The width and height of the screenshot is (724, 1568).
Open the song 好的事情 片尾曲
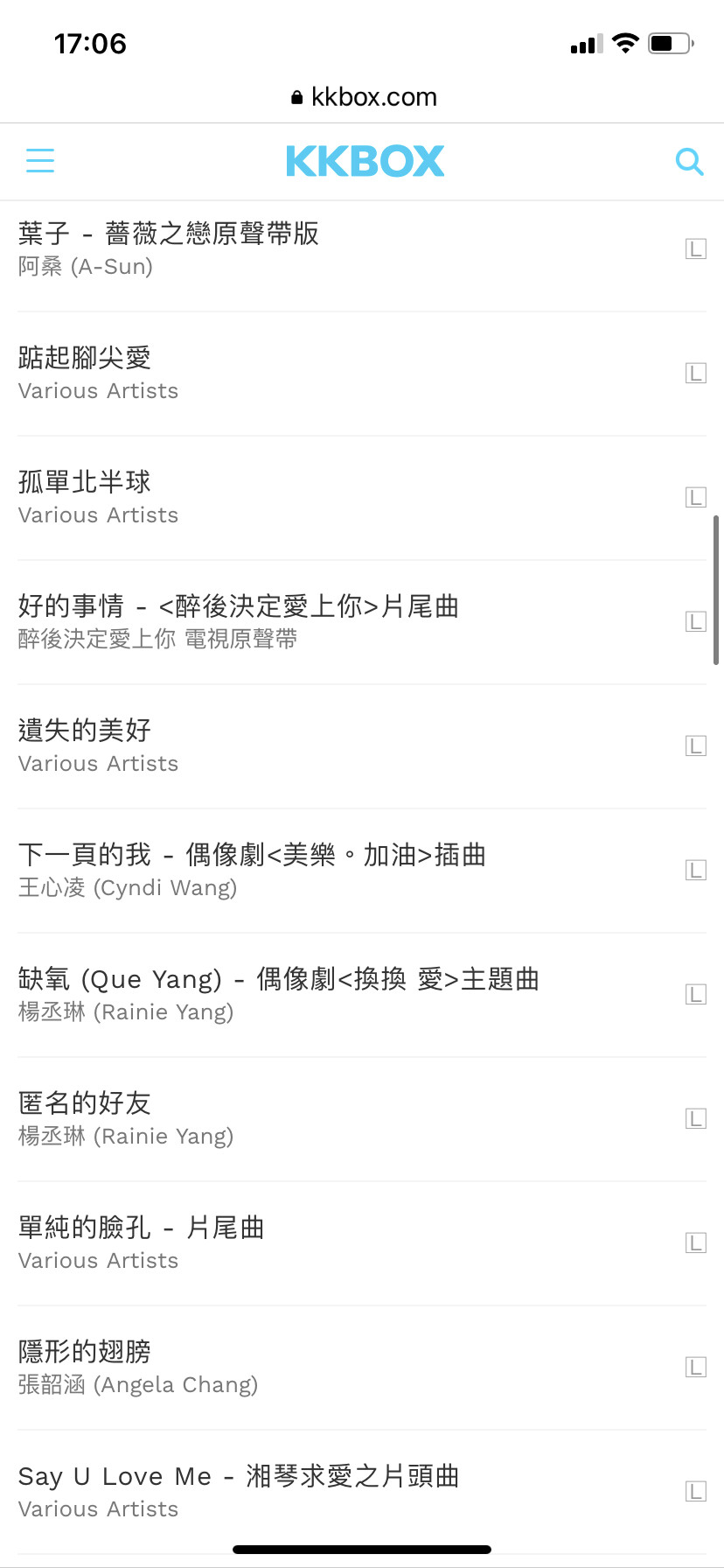(362, 622)
